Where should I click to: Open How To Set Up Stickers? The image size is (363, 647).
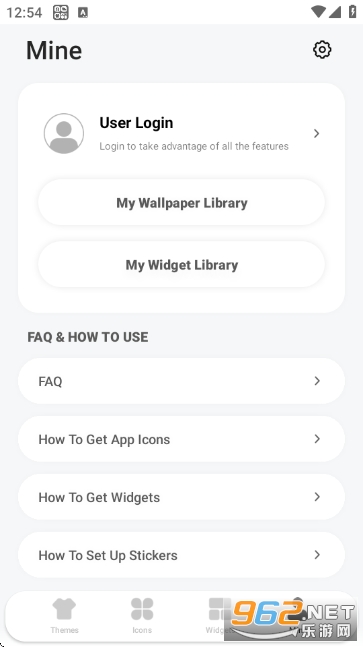tap(182, 555)
